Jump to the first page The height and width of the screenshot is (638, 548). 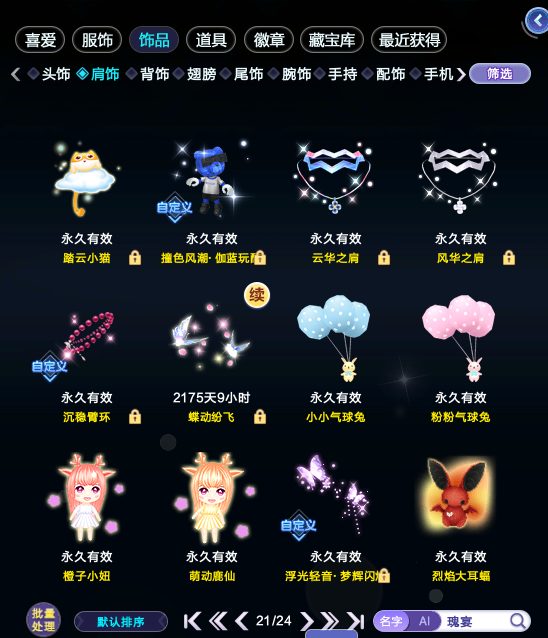[x=192, y=621]
